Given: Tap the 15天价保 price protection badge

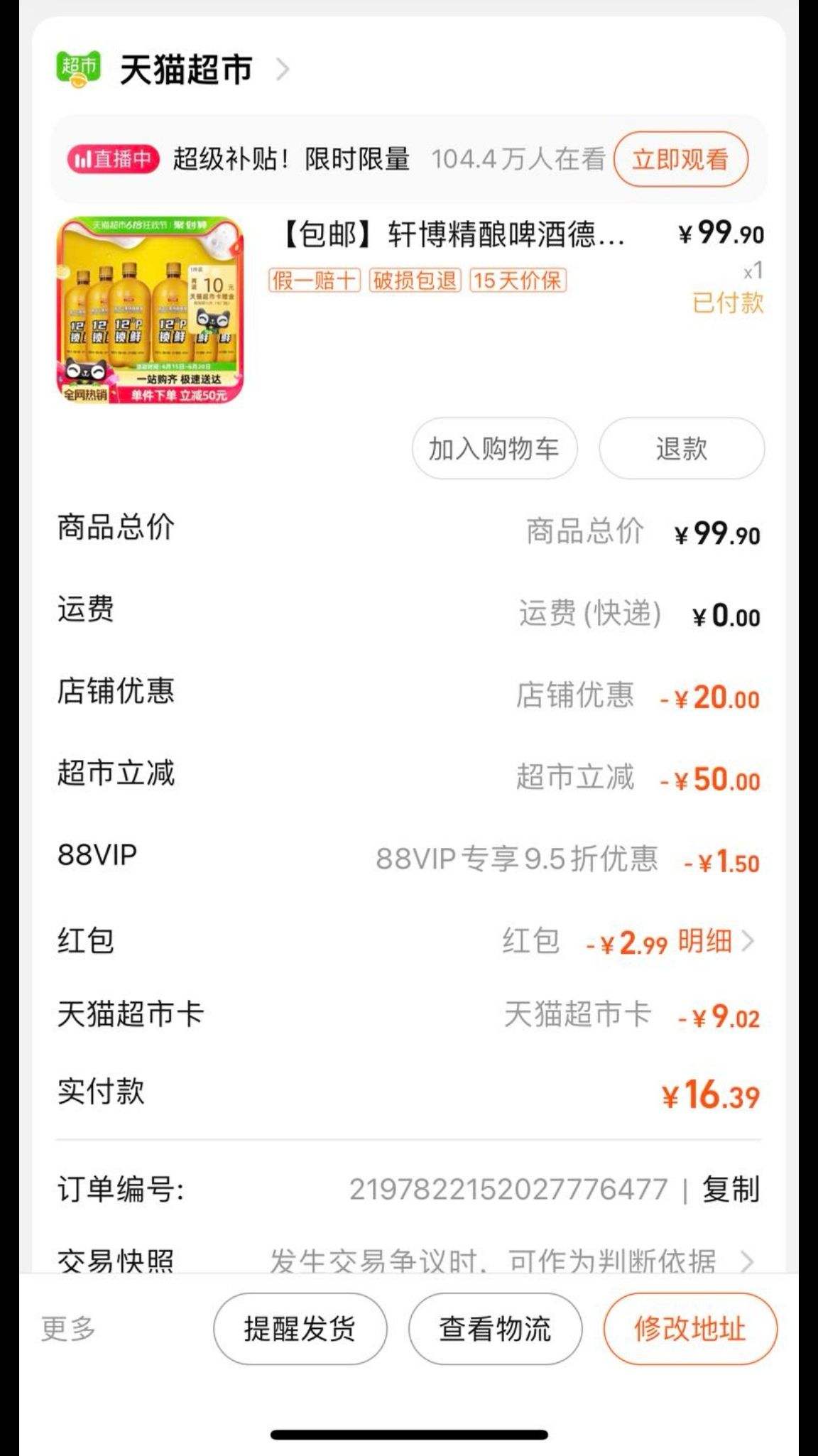Looking at the screenshot, I should click(518, 281).
